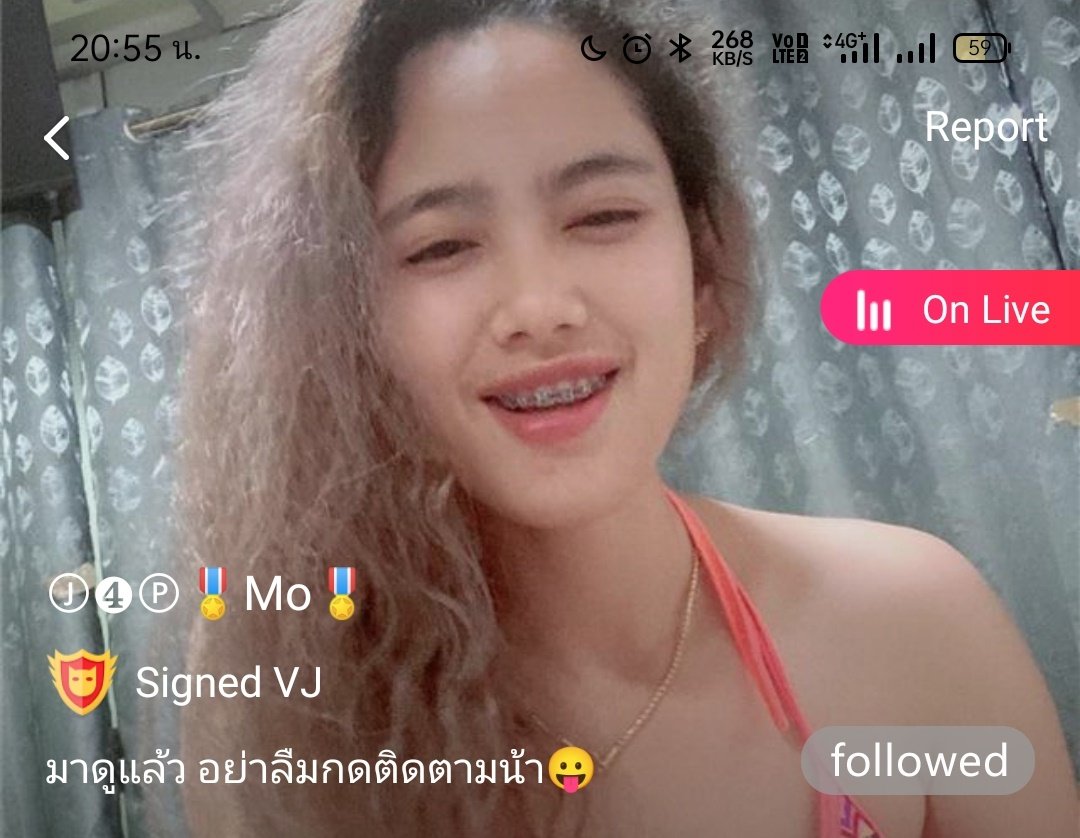
Task: Join the On Live stream
Action: (952, 309)
